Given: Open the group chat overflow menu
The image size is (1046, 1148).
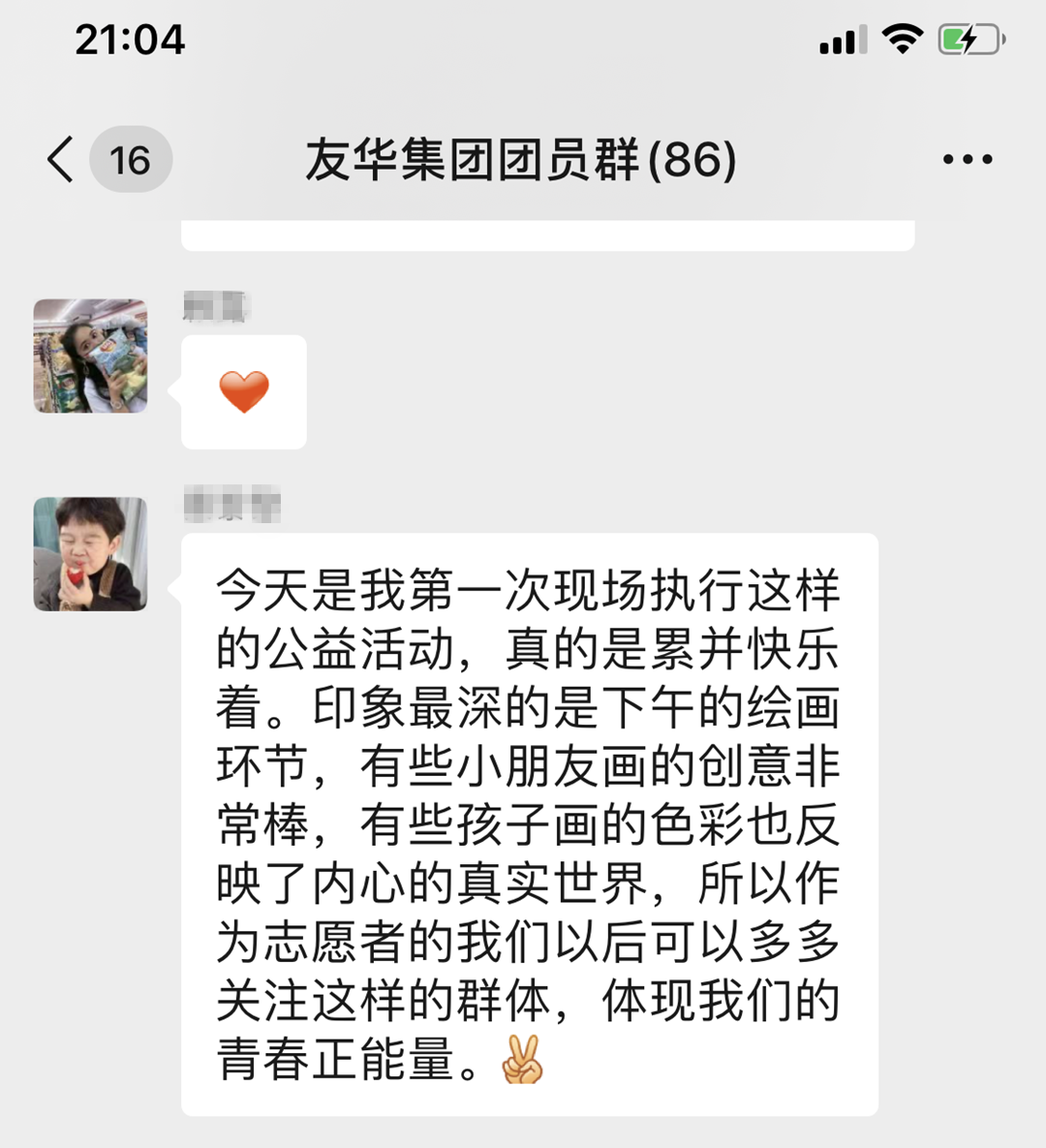Looking at the screenshot, I should [967, 160].
